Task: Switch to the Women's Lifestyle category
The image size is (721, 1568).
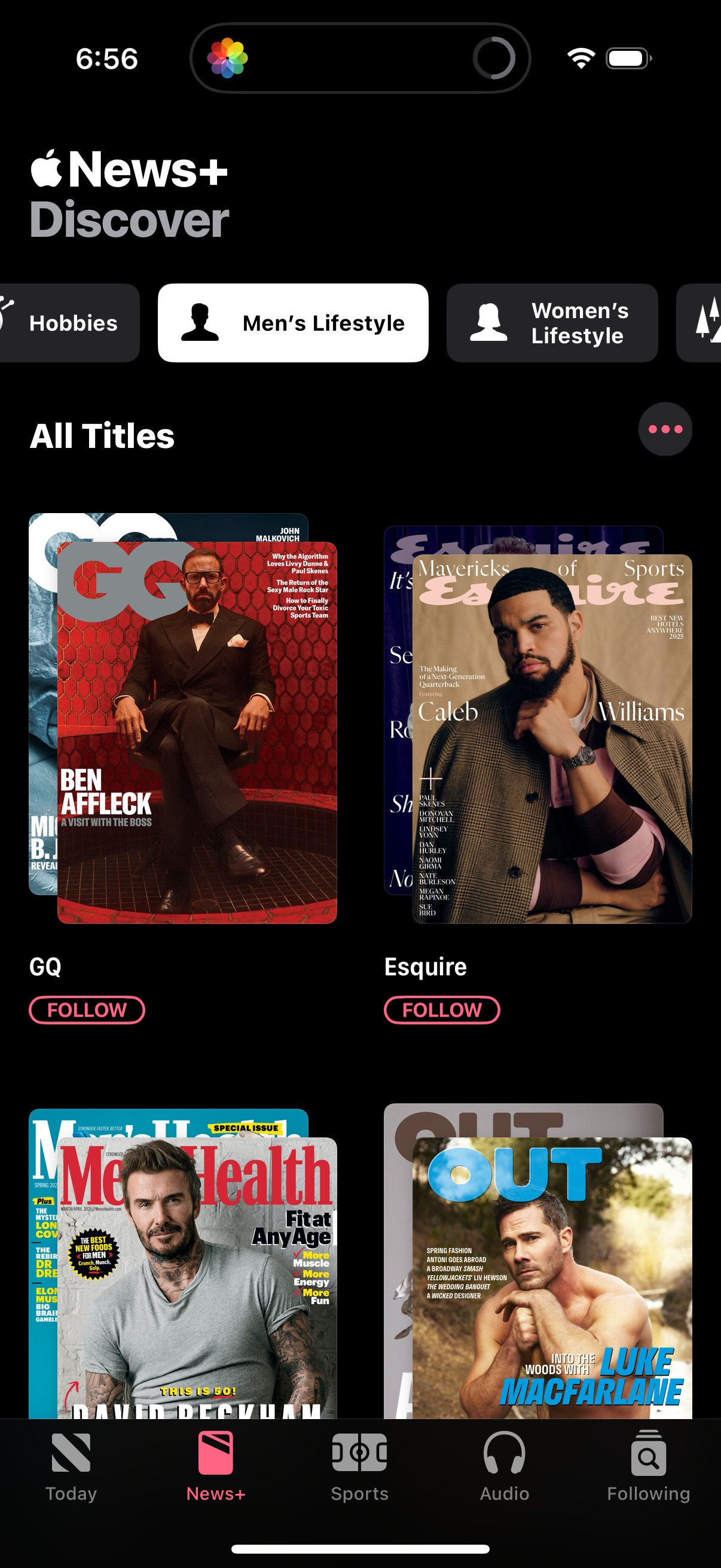Action: coord(551,323)
